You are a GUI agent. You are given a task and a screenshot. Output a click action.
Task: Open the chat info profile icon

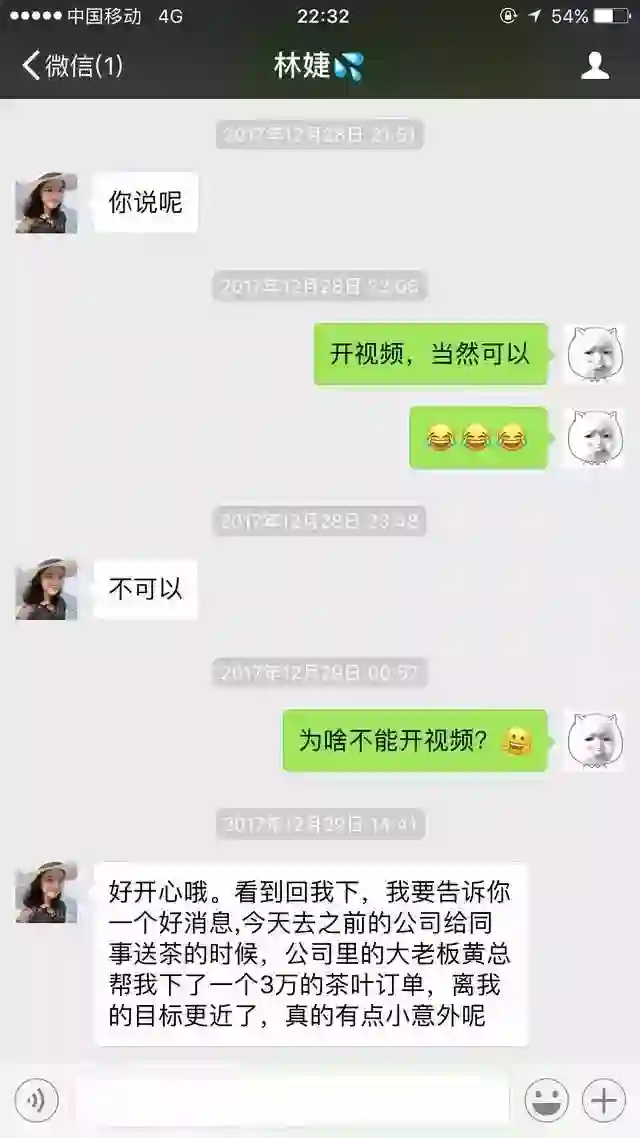tap(595, 66)
